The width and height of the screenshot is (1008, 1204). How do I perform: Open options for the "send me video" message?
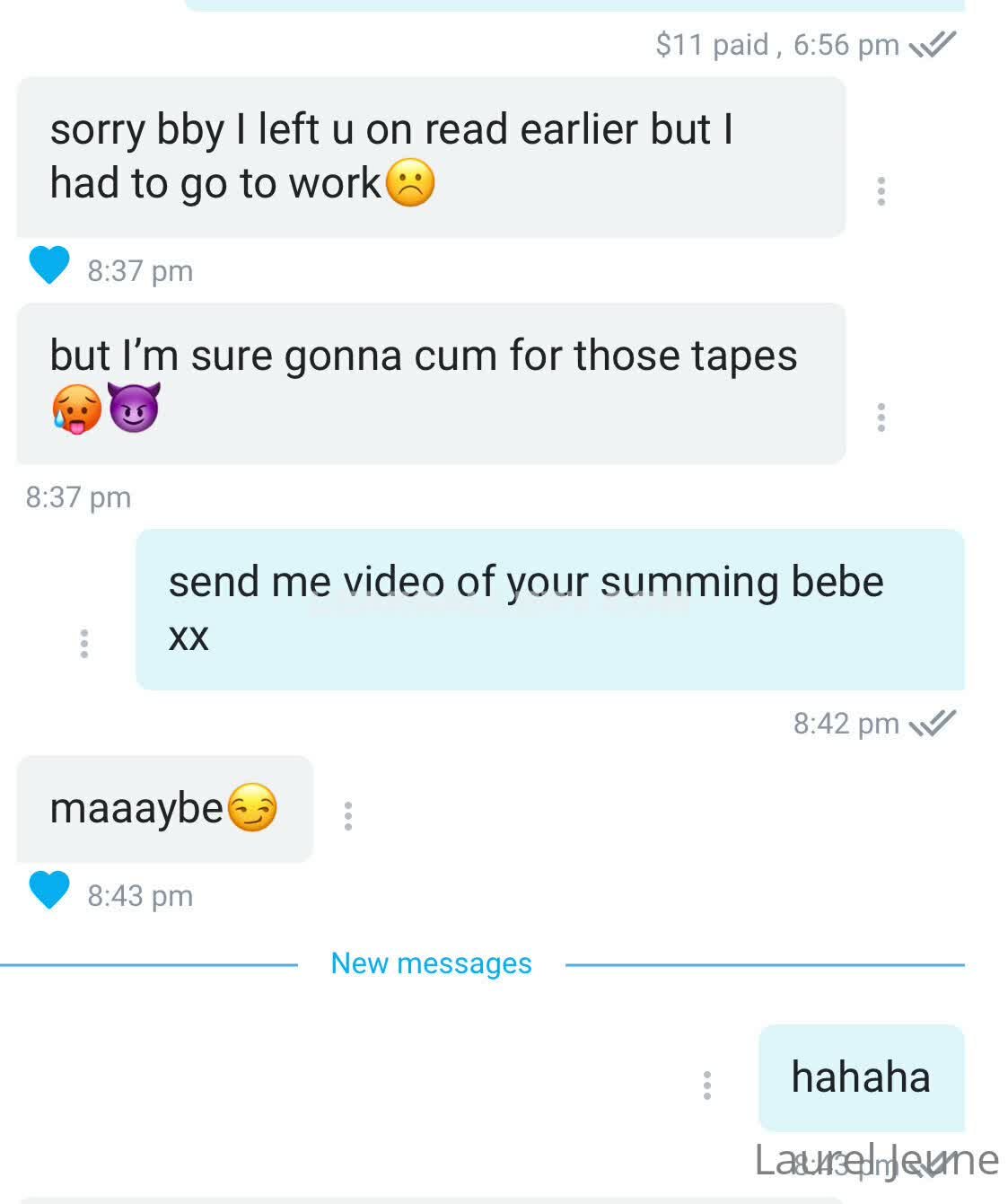pyautogui.click(x=84, y=643)
